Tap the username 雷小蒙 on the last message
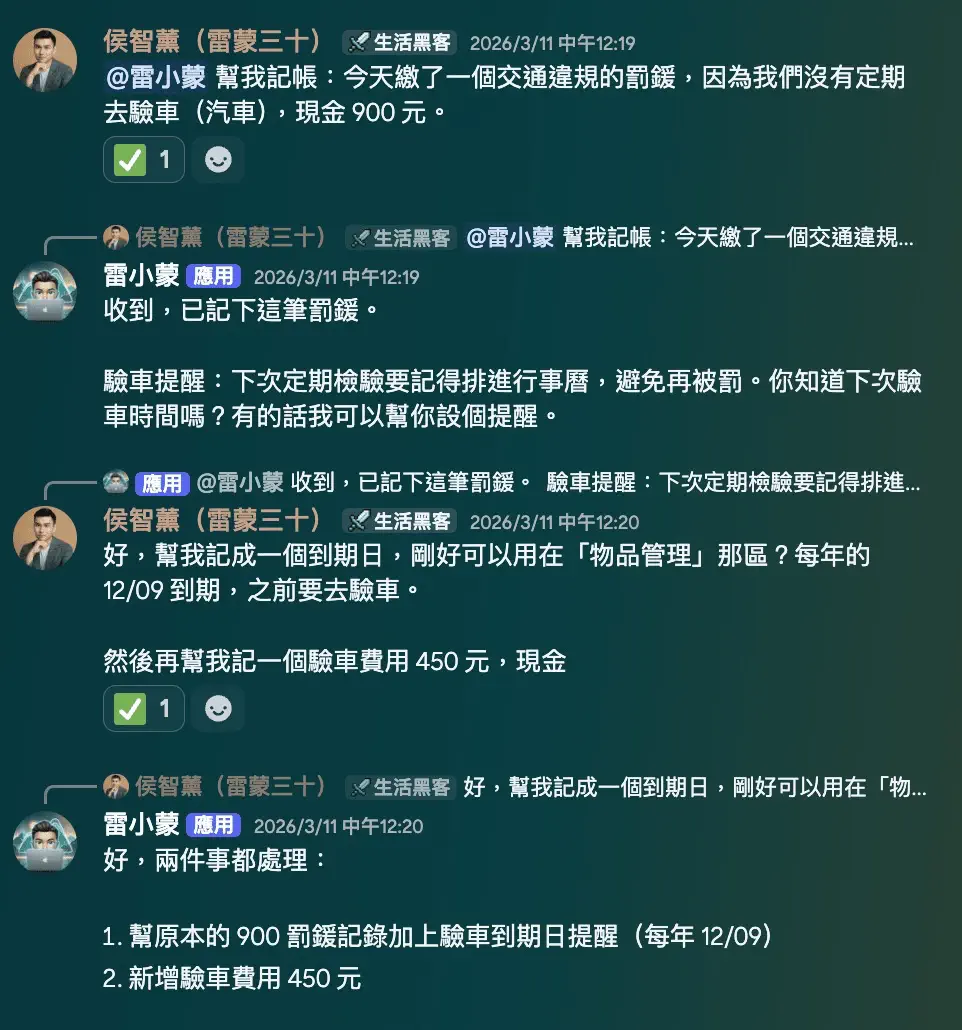Screen dimensions: 962x1030 (x=141, y=825)
